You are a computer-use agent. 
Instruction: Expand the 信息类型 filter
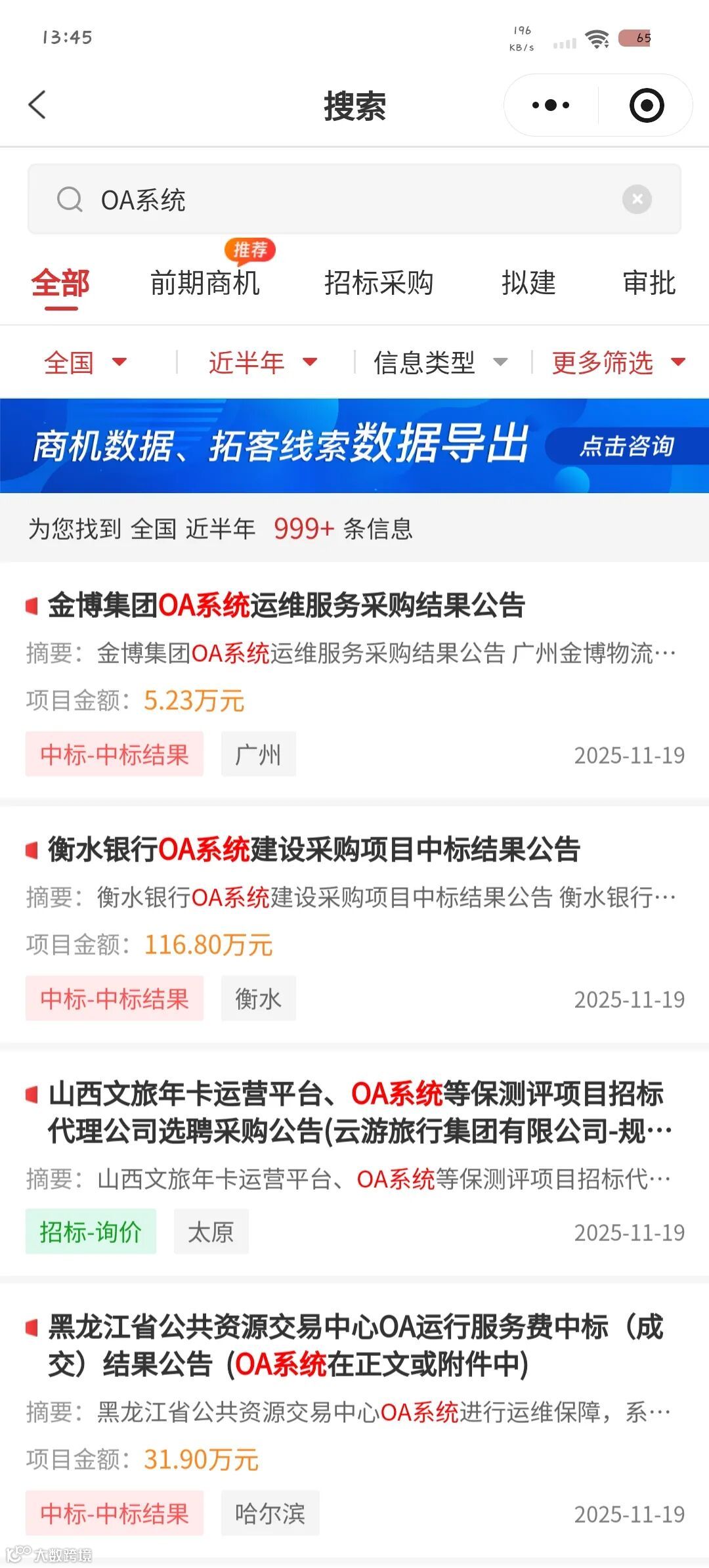(440, 362)
